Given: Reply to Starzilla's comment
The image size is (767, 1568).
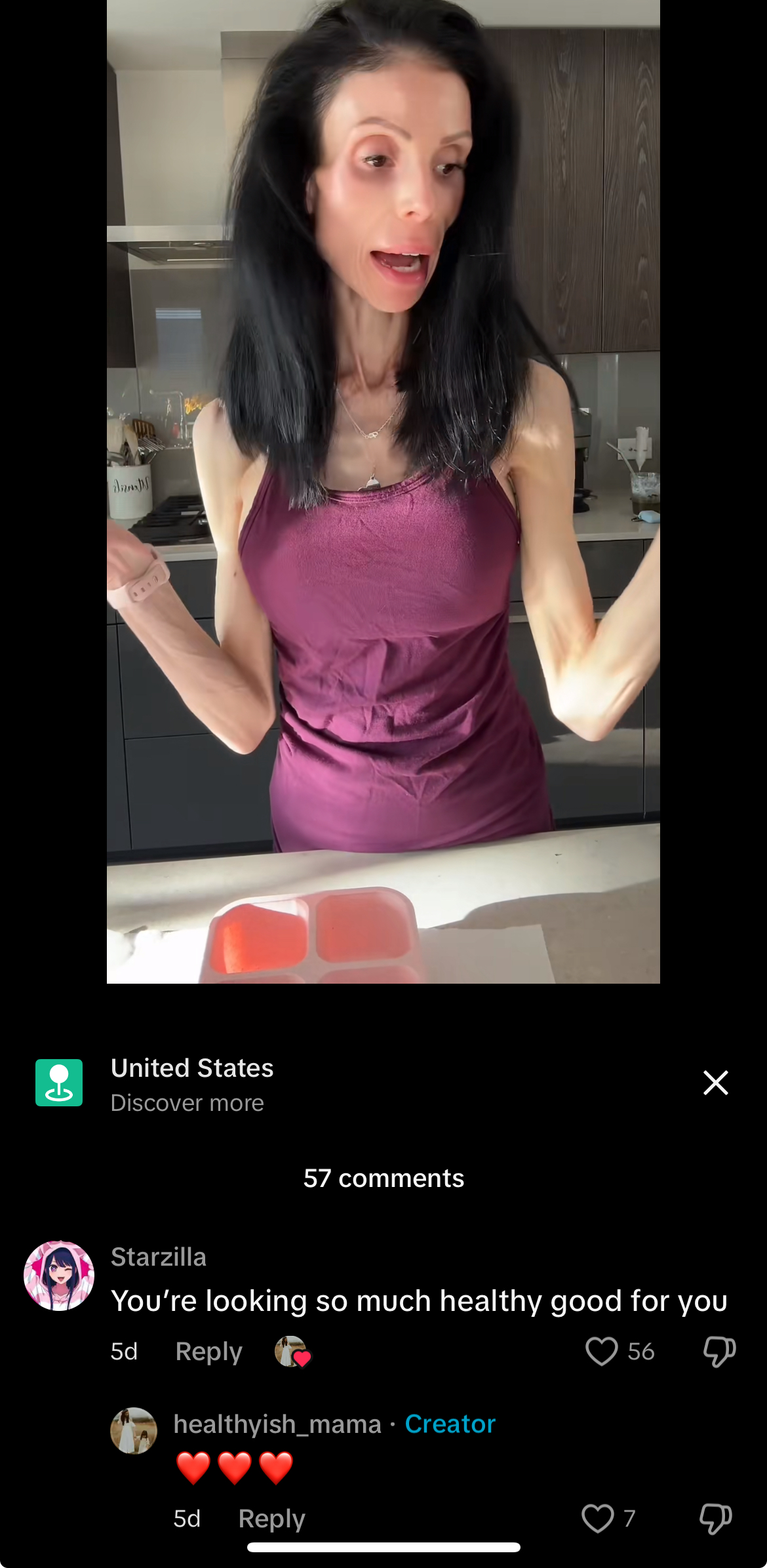Looking at the screenshot, I should tap(208, 1352).
